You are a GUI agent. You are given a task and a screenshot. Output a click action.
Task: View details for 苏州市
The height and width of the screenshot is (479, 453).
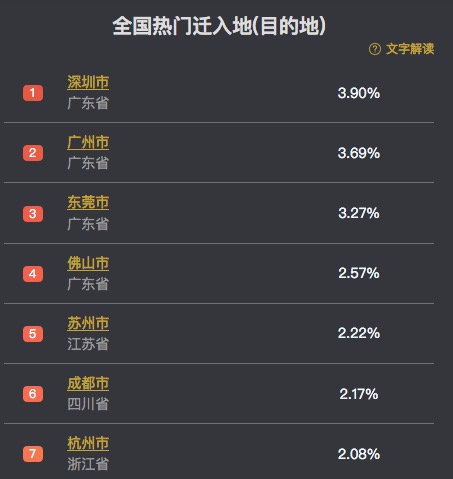88,323
